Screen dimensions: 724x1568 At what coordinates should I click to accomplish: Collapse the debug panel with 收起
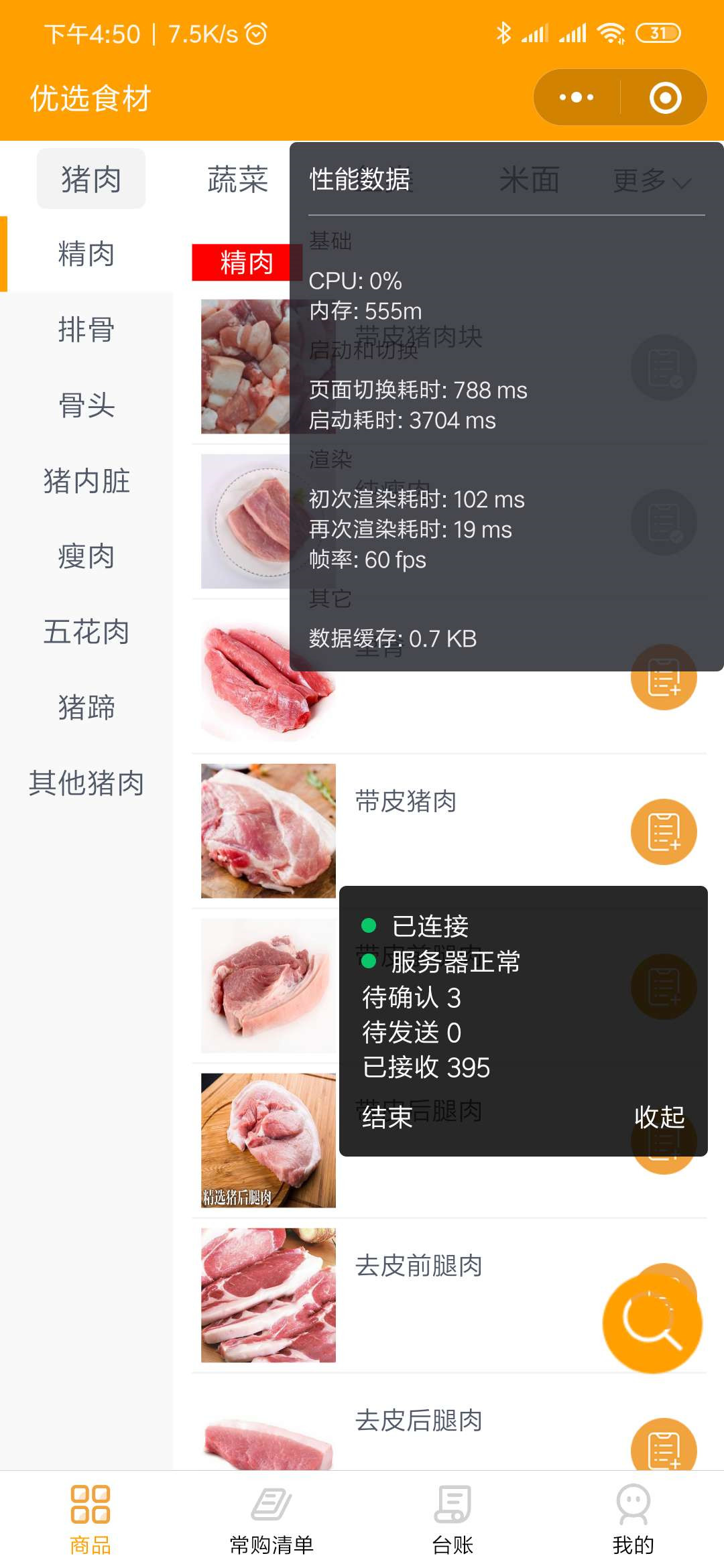[x=659, y=1117]
